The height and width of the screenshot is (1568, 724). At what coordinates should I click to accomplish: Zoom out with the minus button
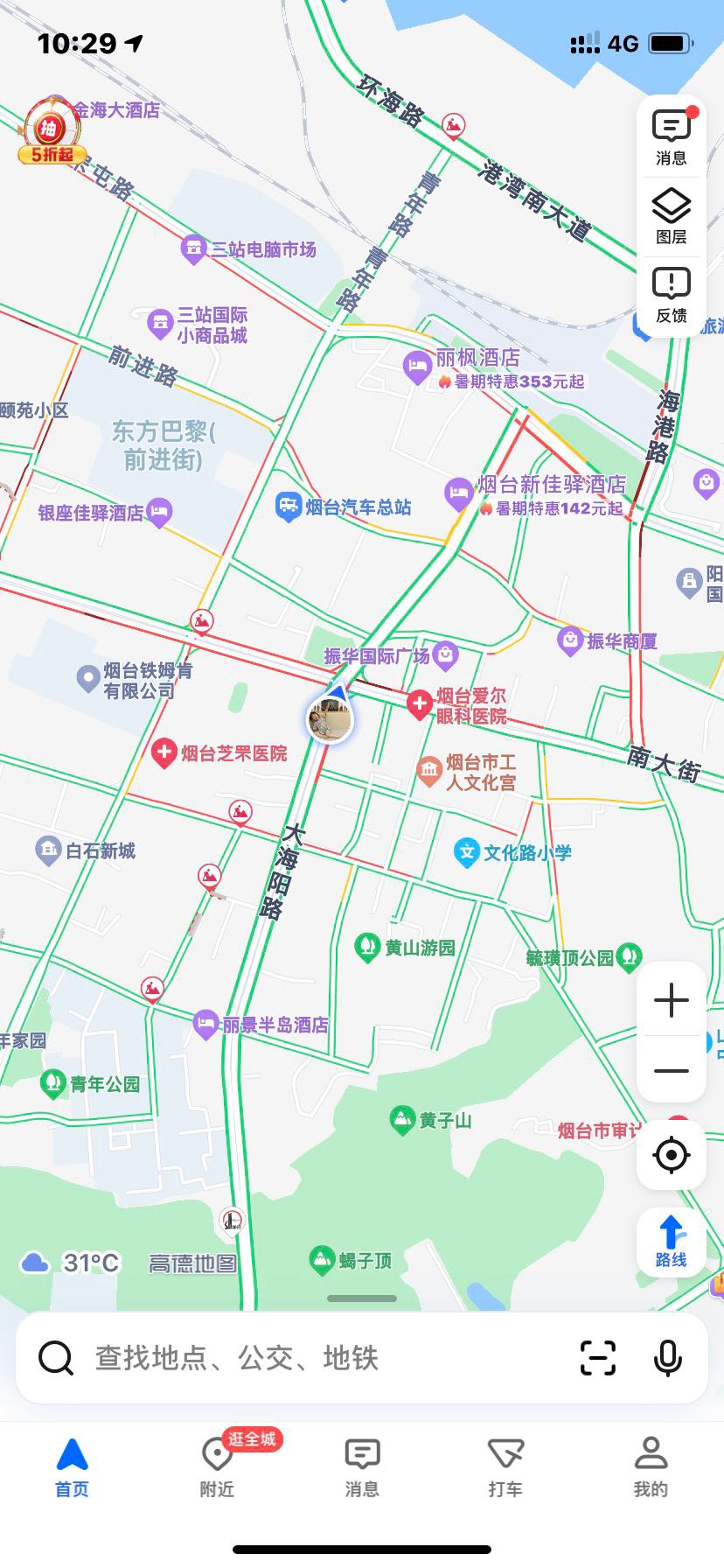coord(672,1071)
